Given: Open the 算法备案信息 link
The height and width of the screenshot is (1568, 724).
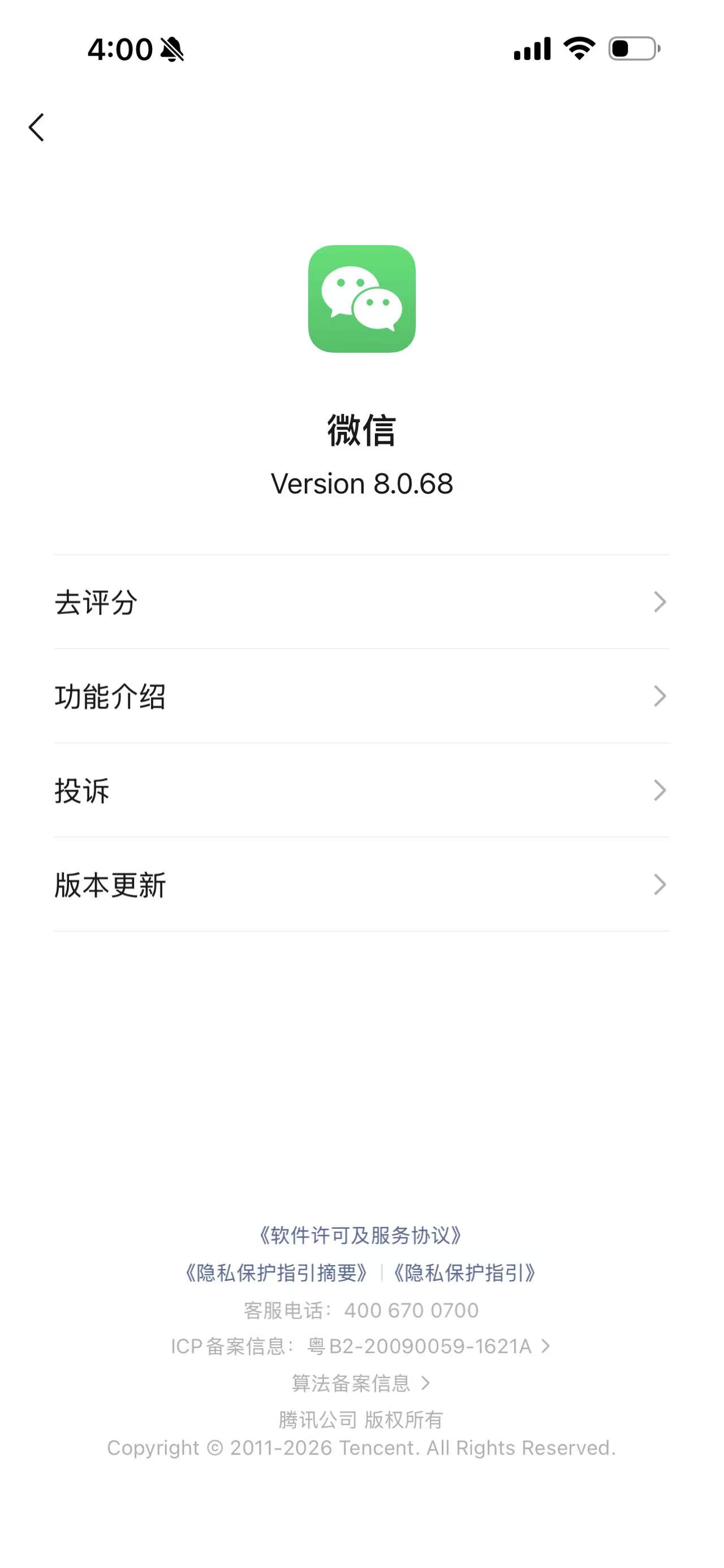Looking at the screenshot, I should (x=360, y=1383).
